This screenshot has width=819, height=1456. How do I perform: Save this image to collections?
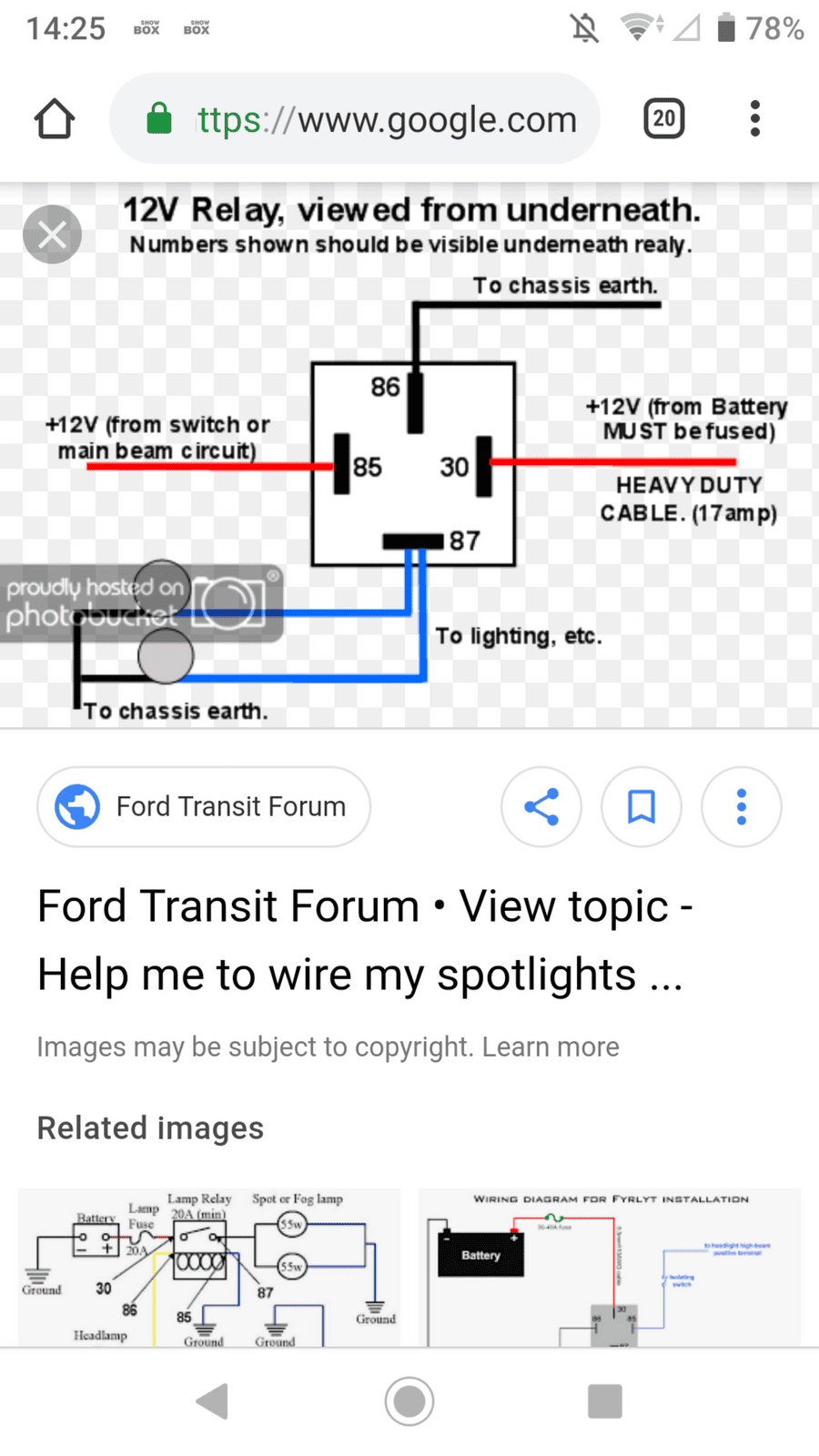642,806
